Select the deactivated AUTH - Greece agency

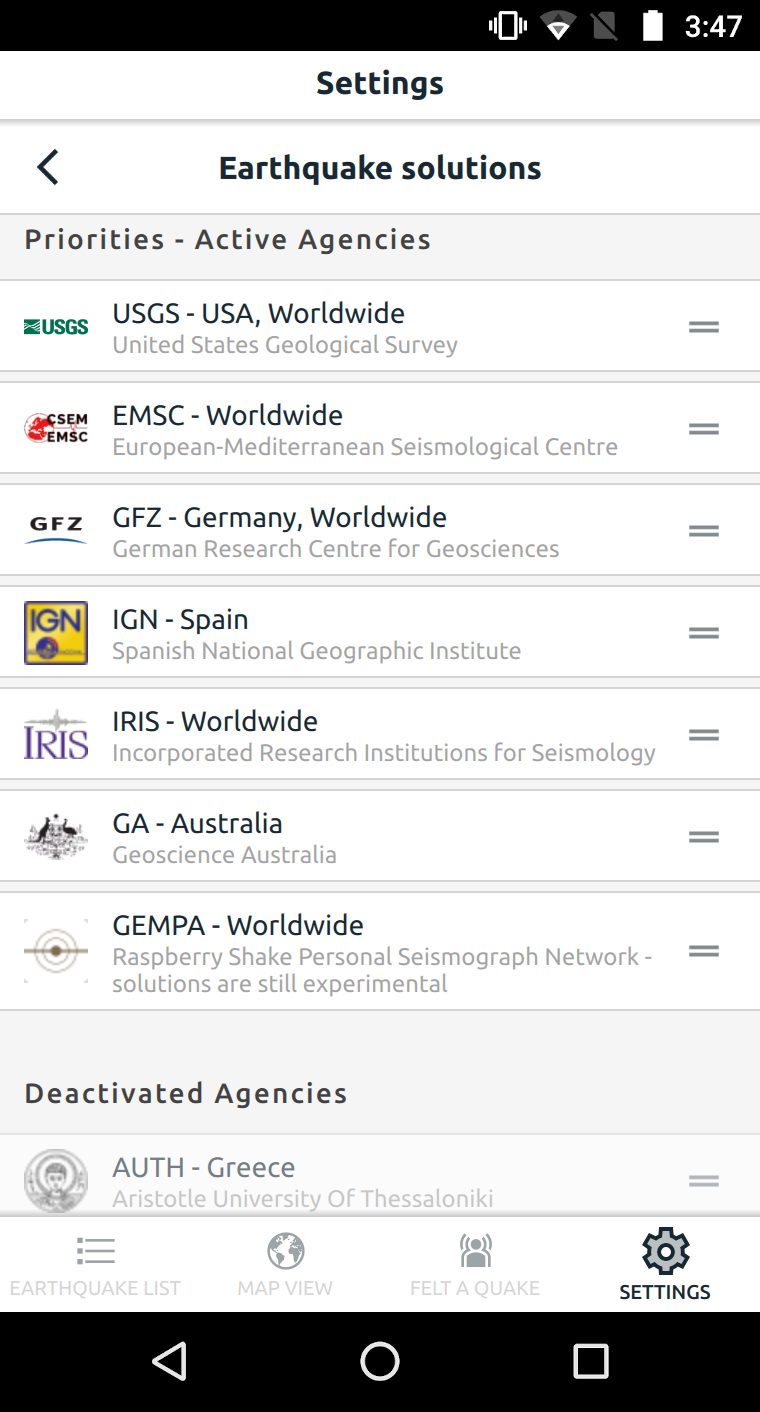pos(380,1176)
